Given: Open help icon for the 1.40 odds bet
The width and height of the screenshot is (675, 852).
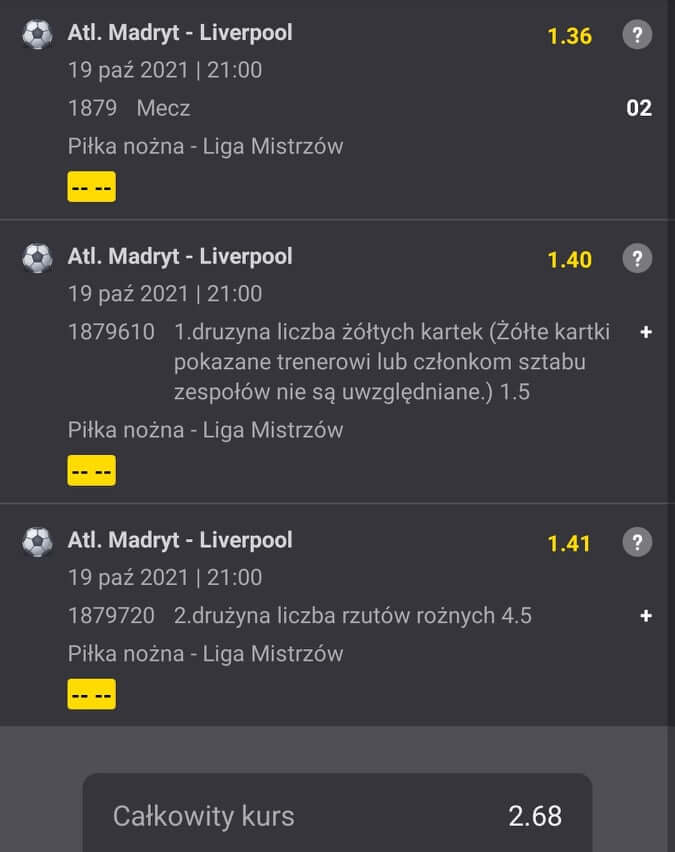Looking at the screenshot, I should pyautogui.click(x=637, y=259).
